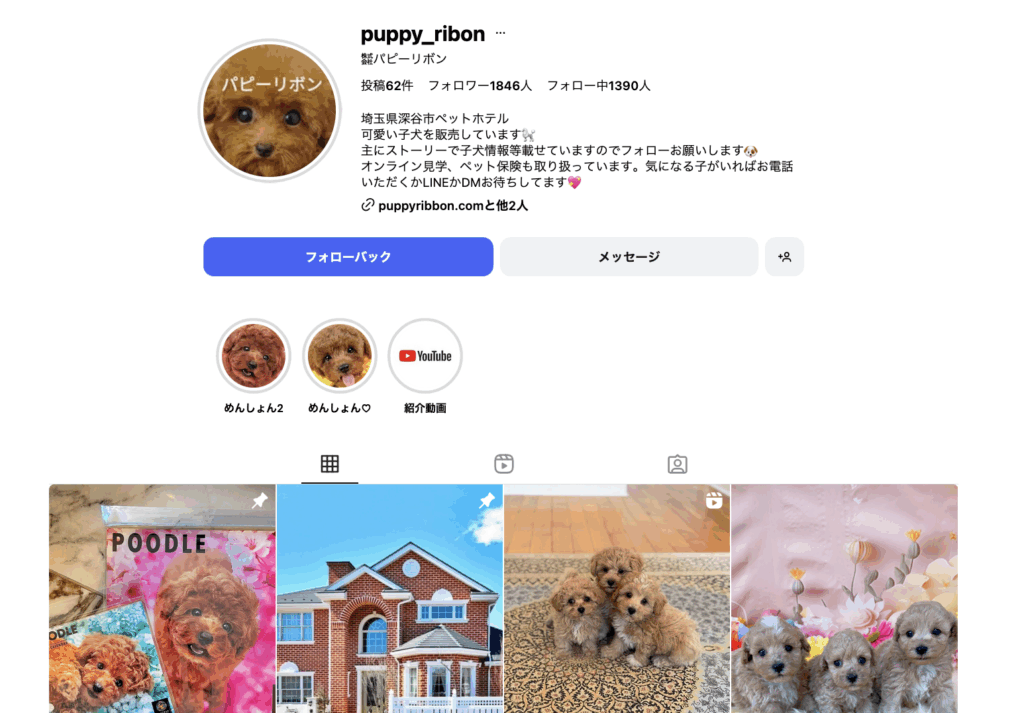The image size is (1024, 713).
Task: Open the reel of three puppies on a rug
Action: tap(617, 598)
